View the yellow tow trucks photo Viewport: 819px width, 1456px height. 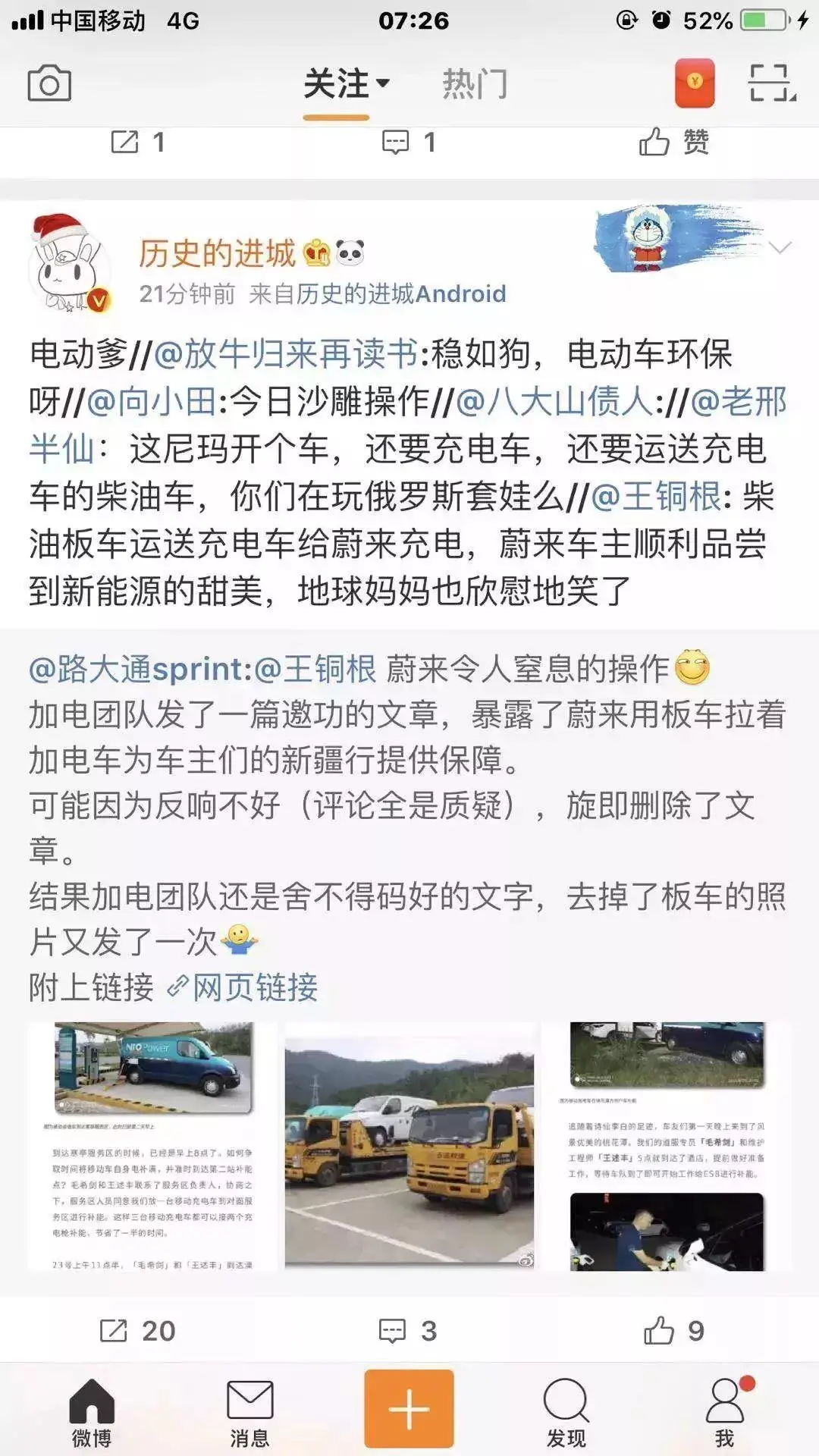click(x=409, y=1146)
